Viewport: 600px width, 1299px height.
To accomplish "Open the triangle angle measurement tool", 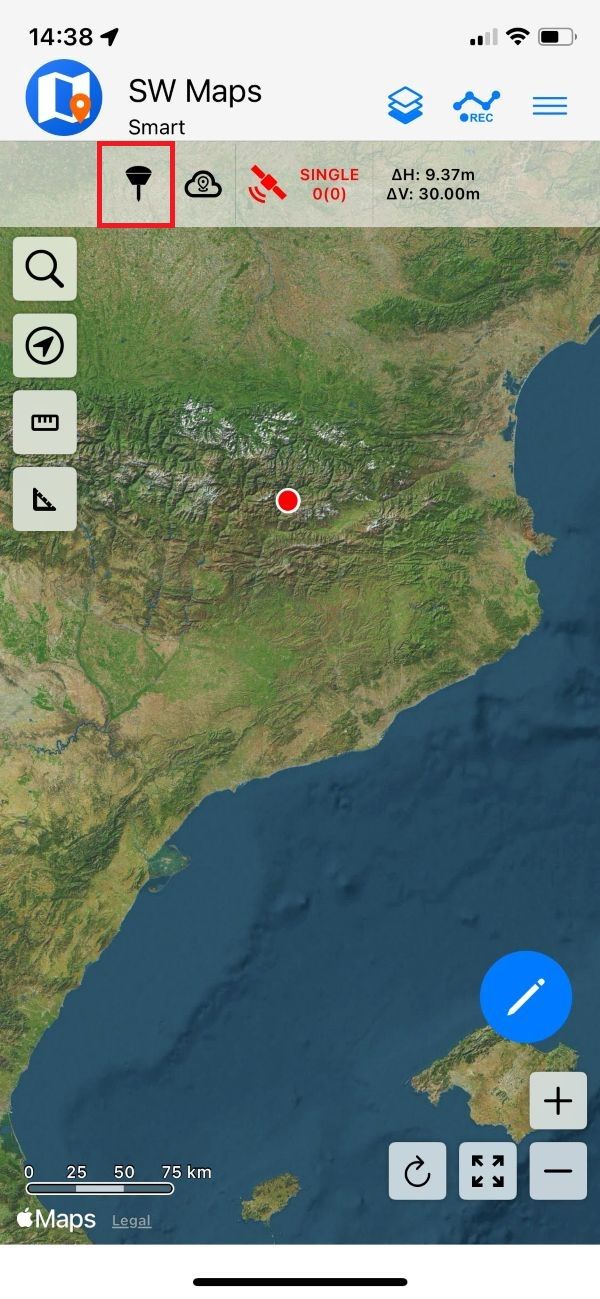I will click(45, 498).
